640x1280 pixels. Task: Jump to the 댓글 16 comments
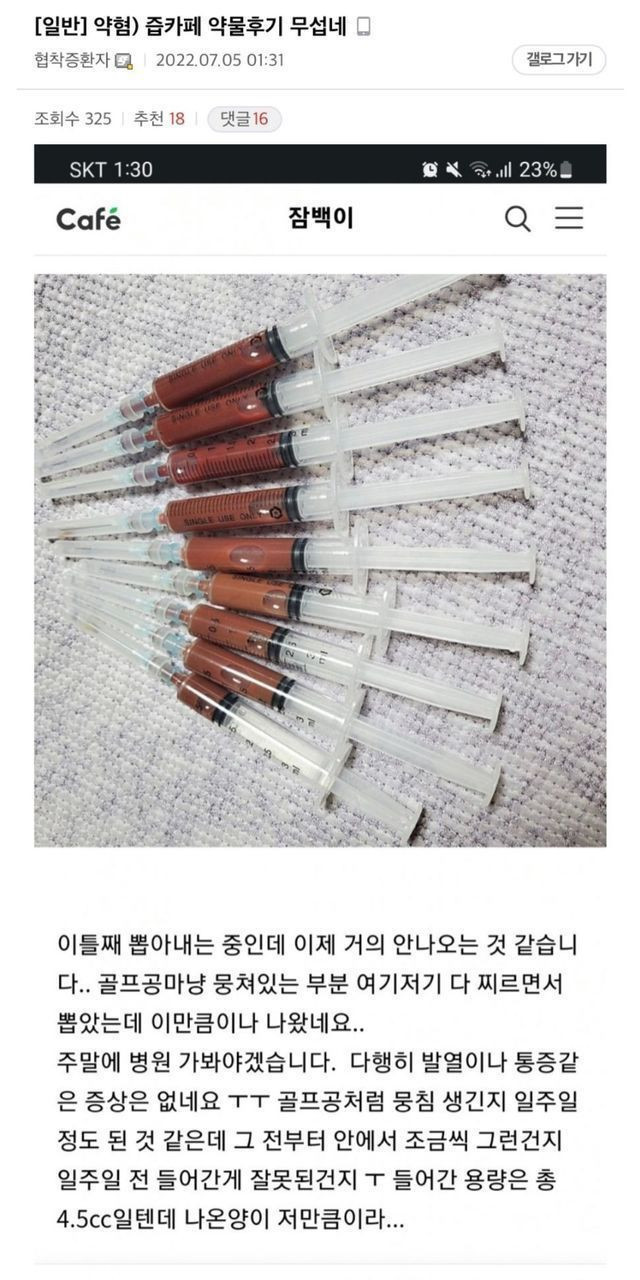coord(244,119)
